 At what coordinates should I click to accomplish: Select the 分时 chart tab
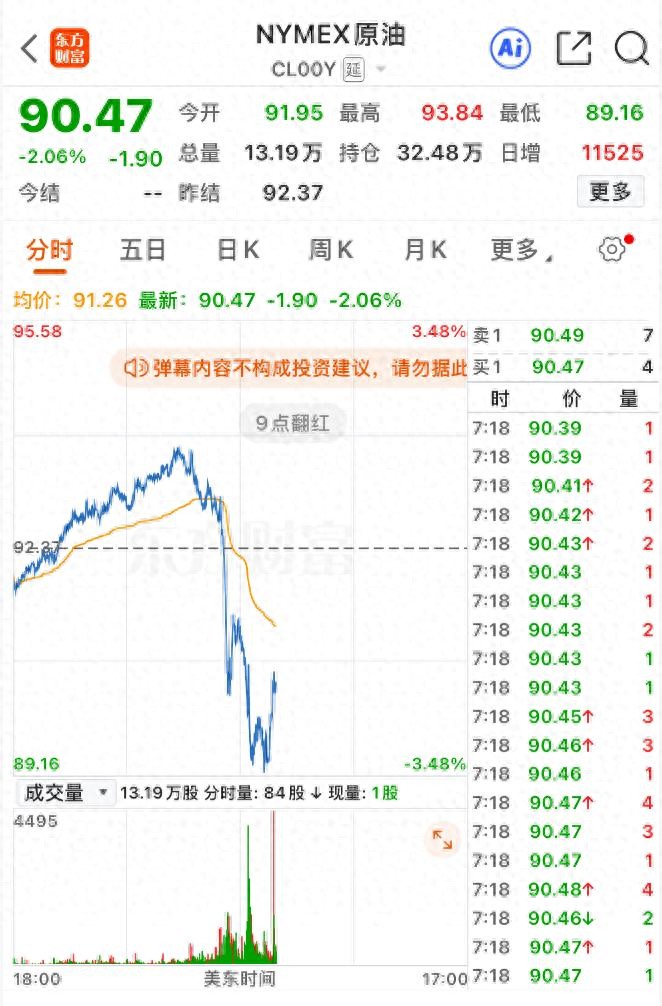[49, 250]
